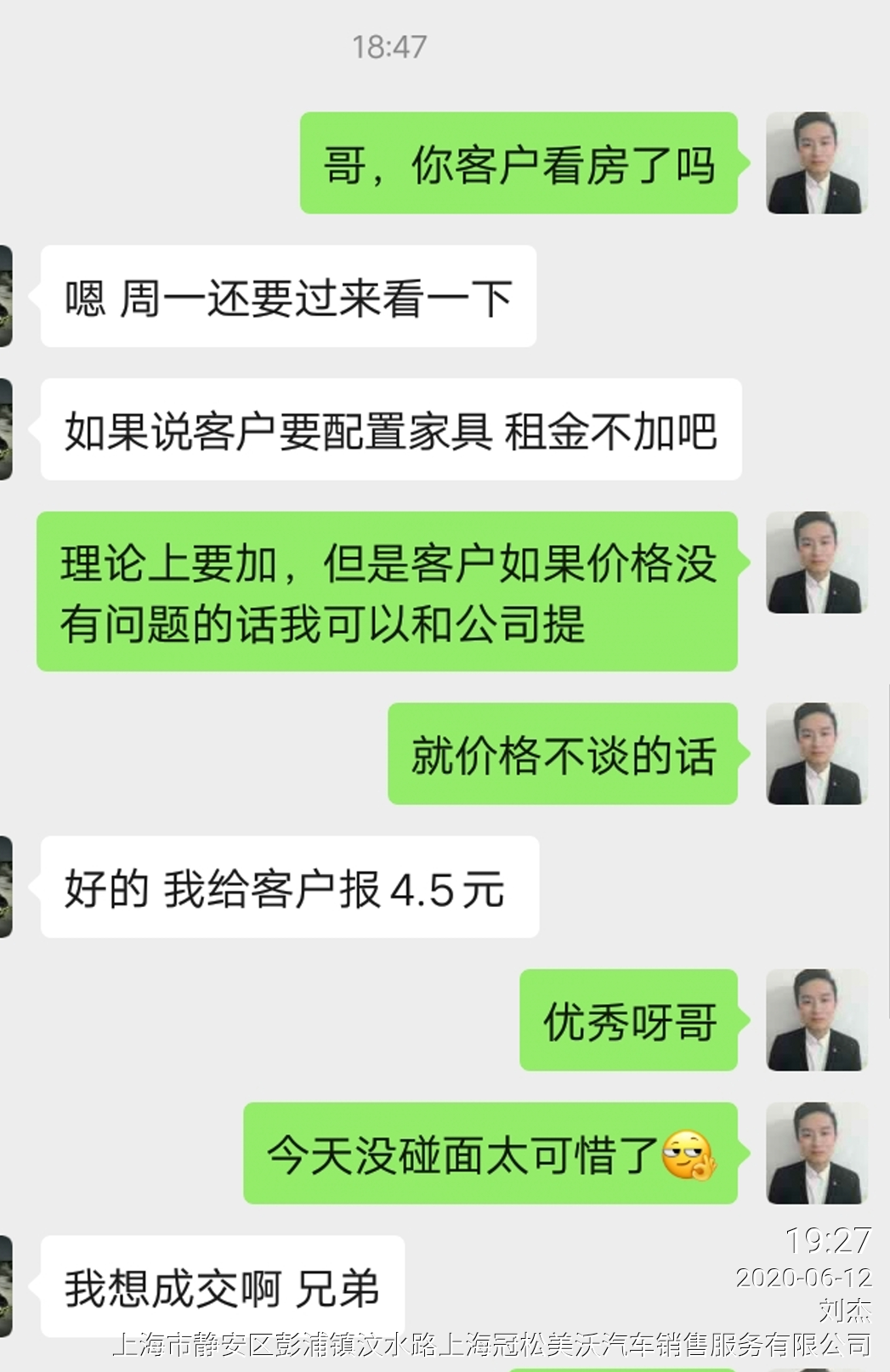View contact profile beside "好的 我给客户报 4.5元"

point(6,887)
